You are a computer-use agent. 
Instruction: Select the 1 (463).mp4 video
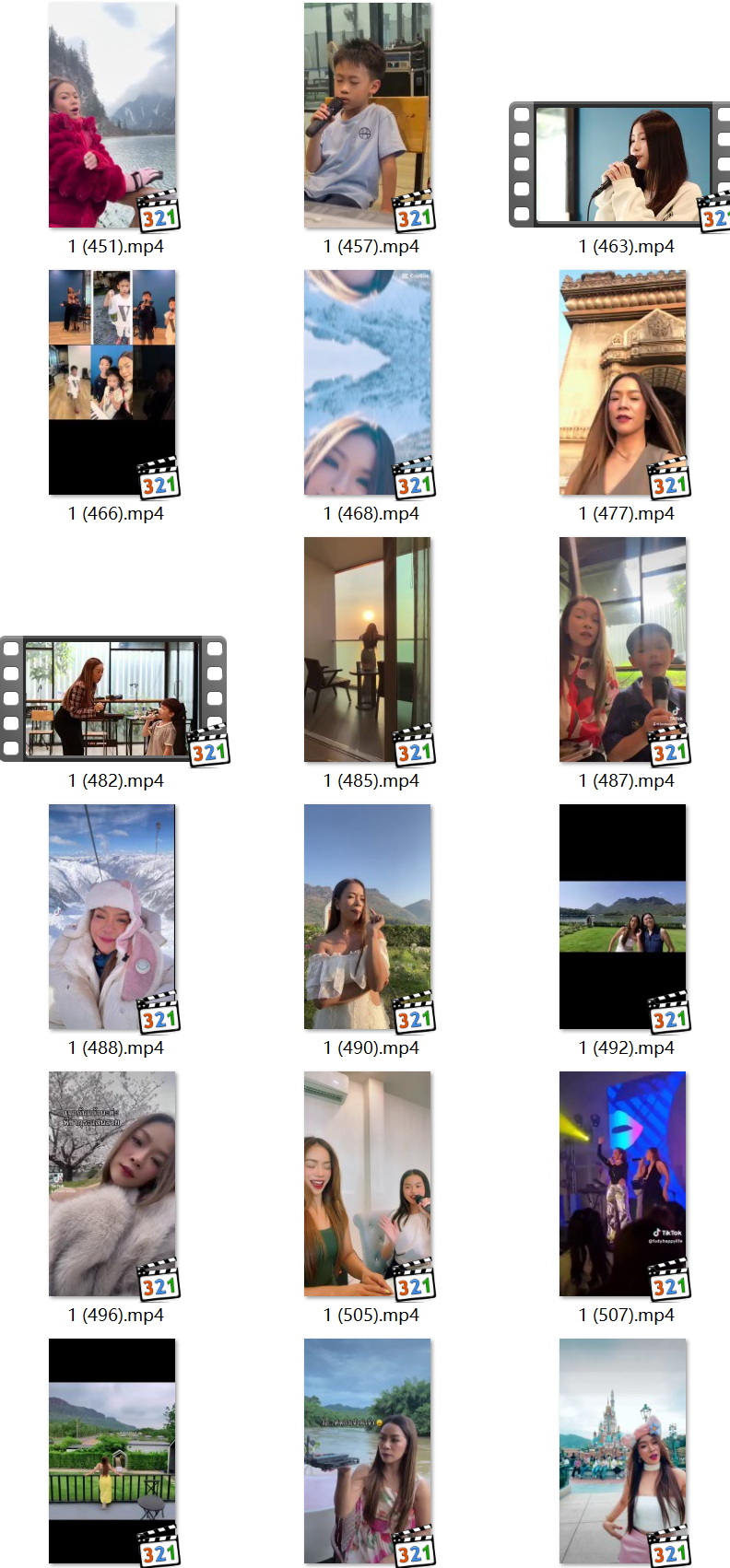tap(623, 165)
